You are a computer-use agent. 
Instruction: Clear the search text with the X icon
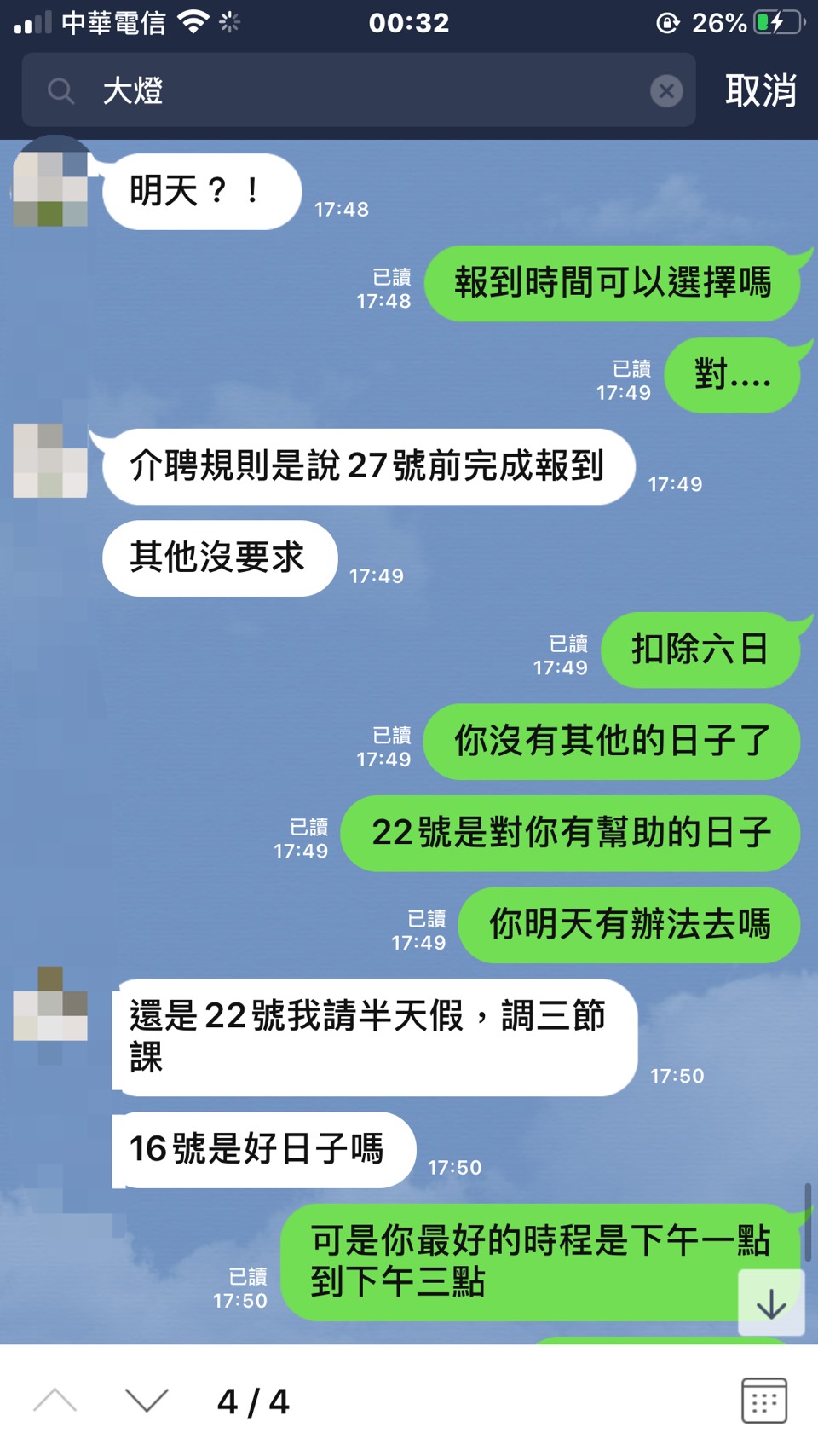pos(666,90)
